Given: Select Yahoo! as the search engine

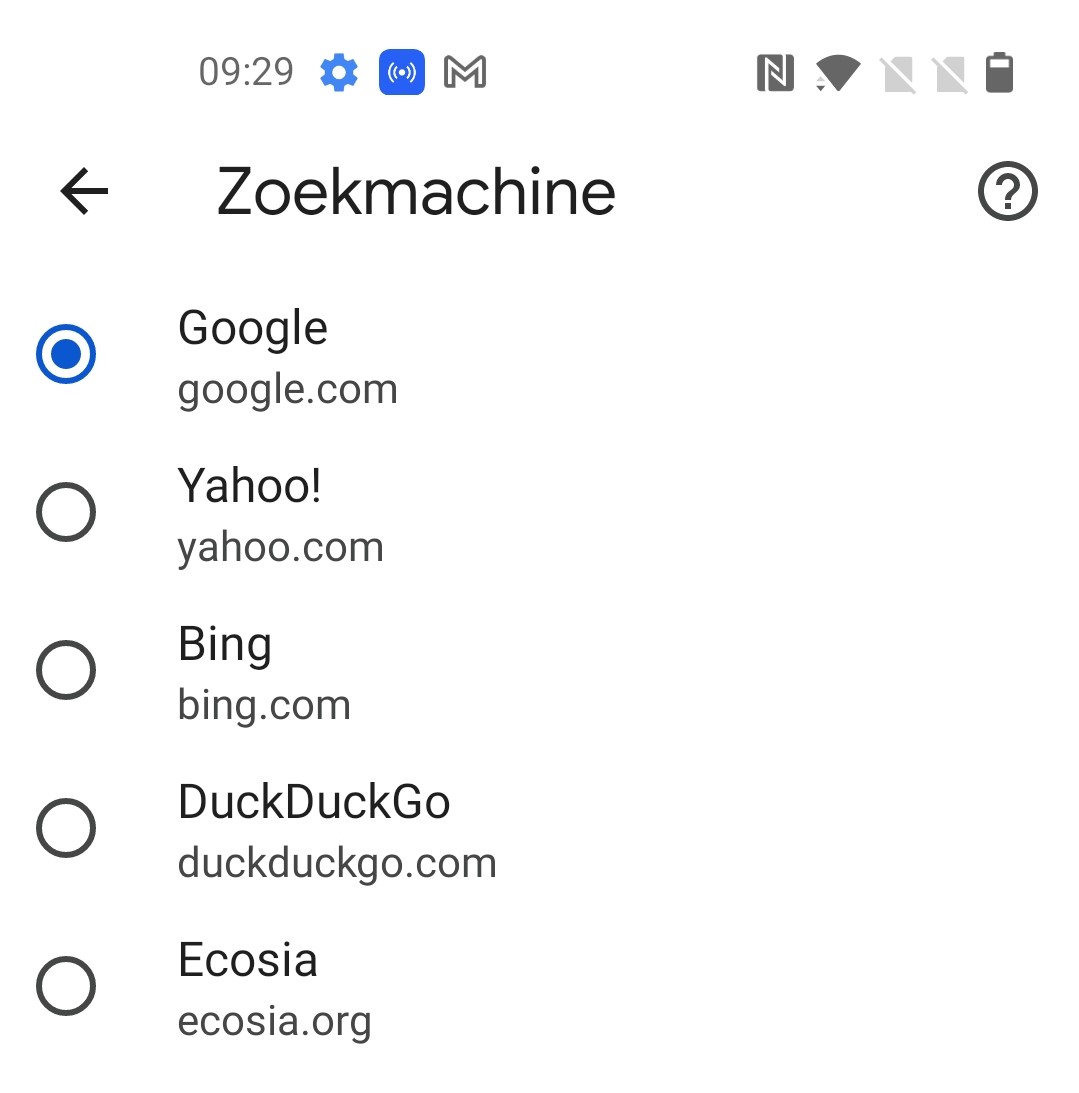Looking at the screenshot, I should (x=66, y=512).
